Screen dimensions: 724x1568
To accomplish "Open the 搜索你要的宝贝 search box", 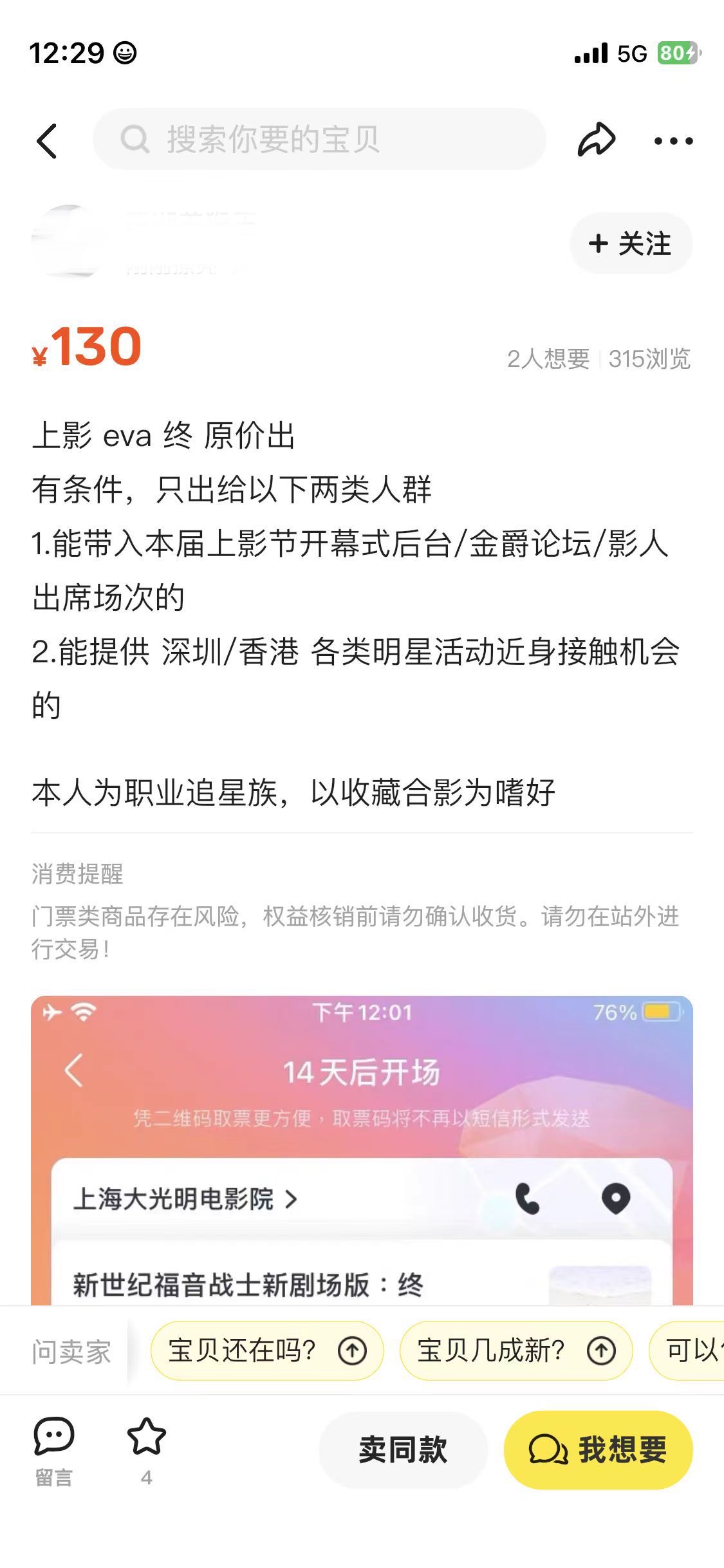I will pyautogui.click(x=320, y=139).
